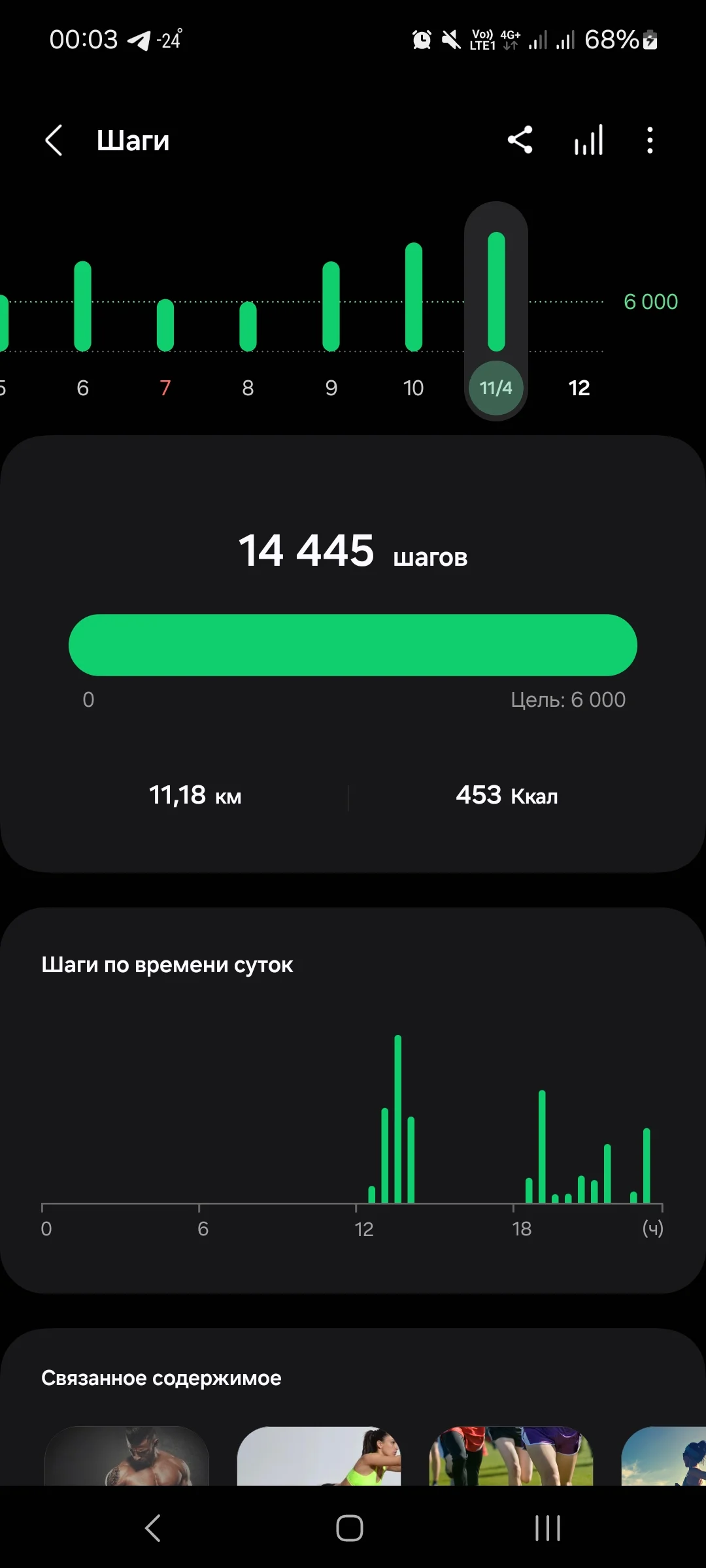Select day 12 in the steps chart
The width and height of the screenshot is (706, 1568).
(579, 387)
